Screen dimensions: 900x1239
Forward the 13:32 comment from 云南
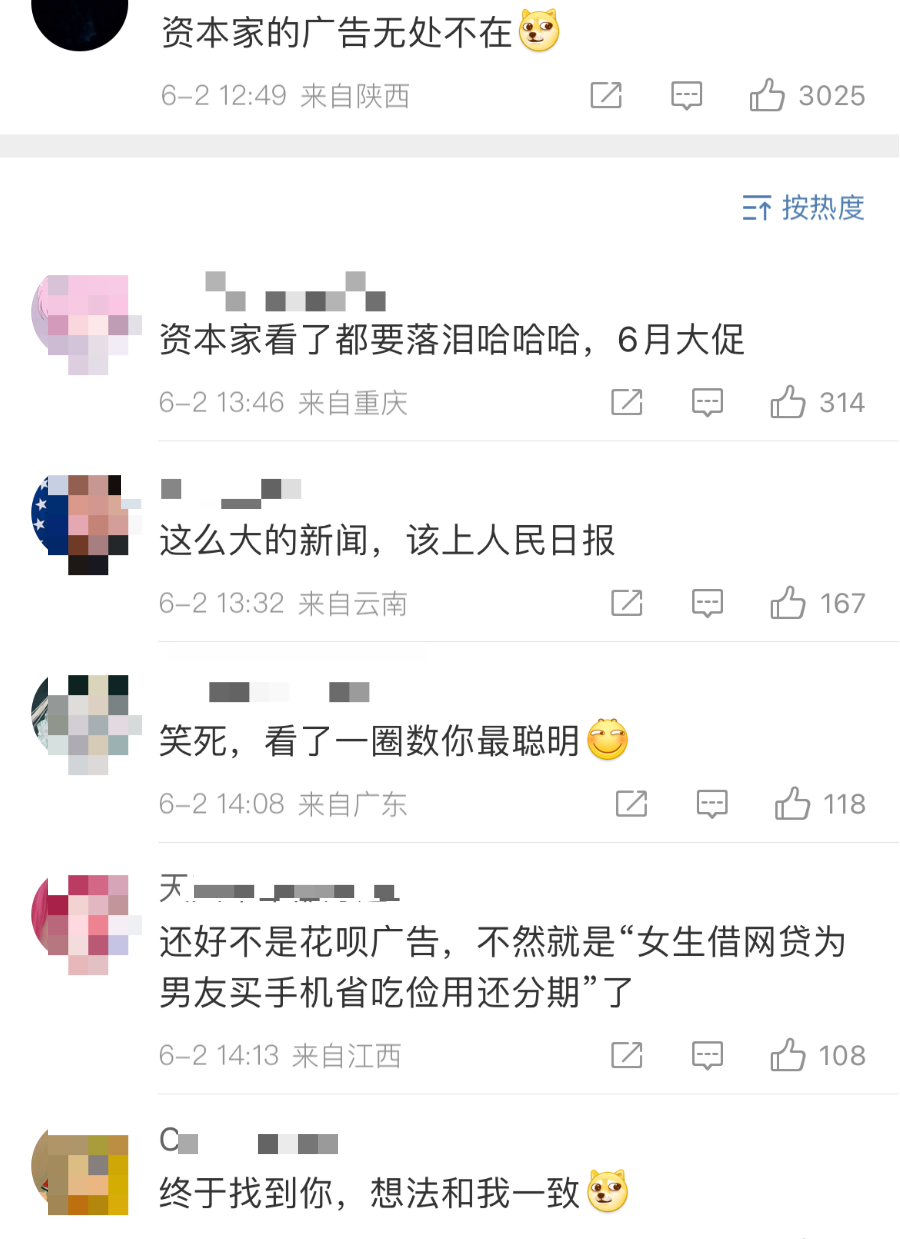point(627,603)
